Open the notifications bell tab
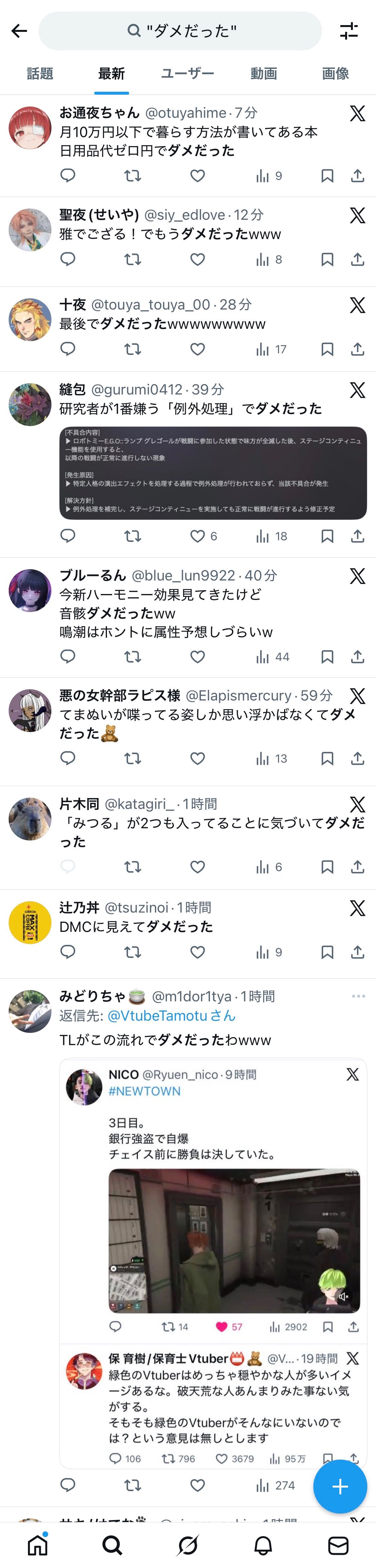The width and height of the screenshot is (376, 1568). point(263,1545)
